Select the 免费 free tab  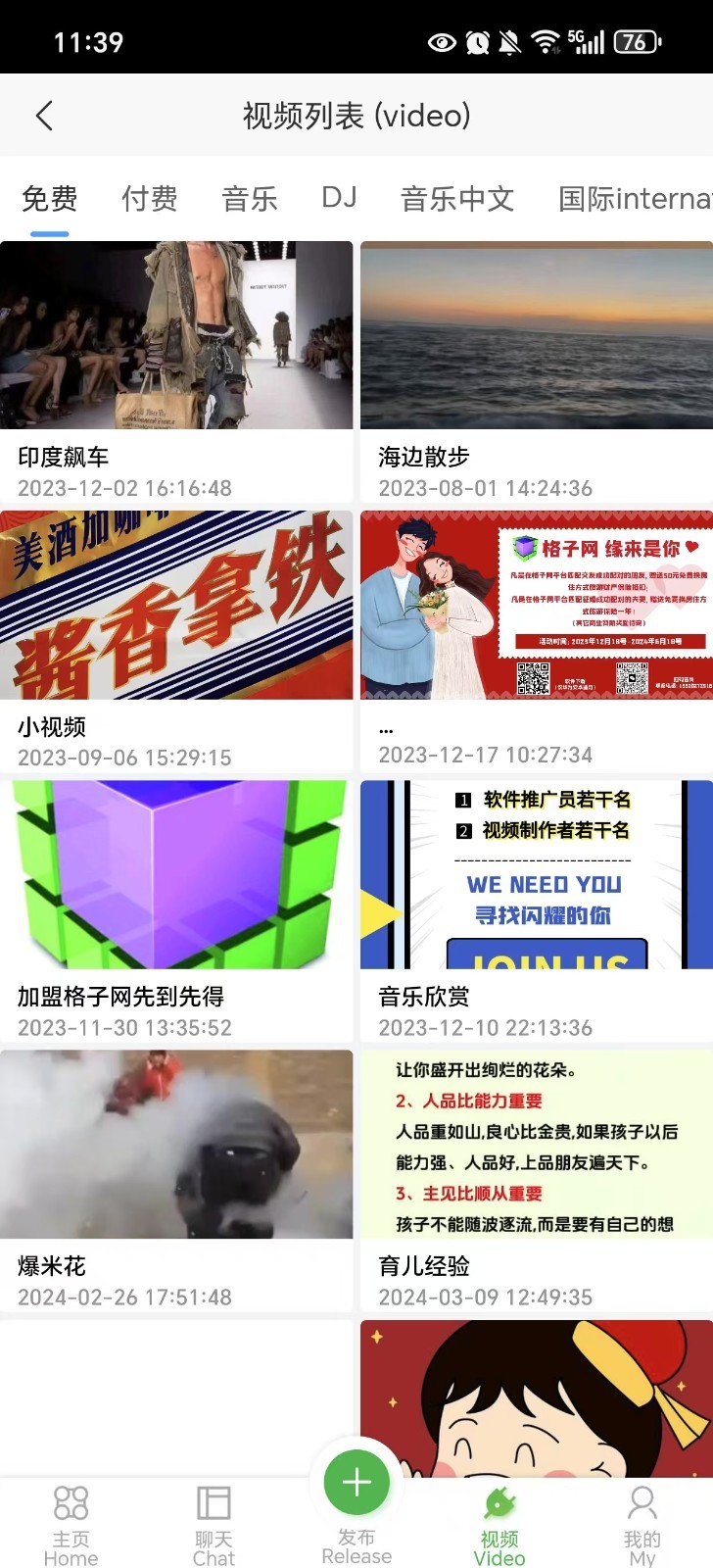49,199
